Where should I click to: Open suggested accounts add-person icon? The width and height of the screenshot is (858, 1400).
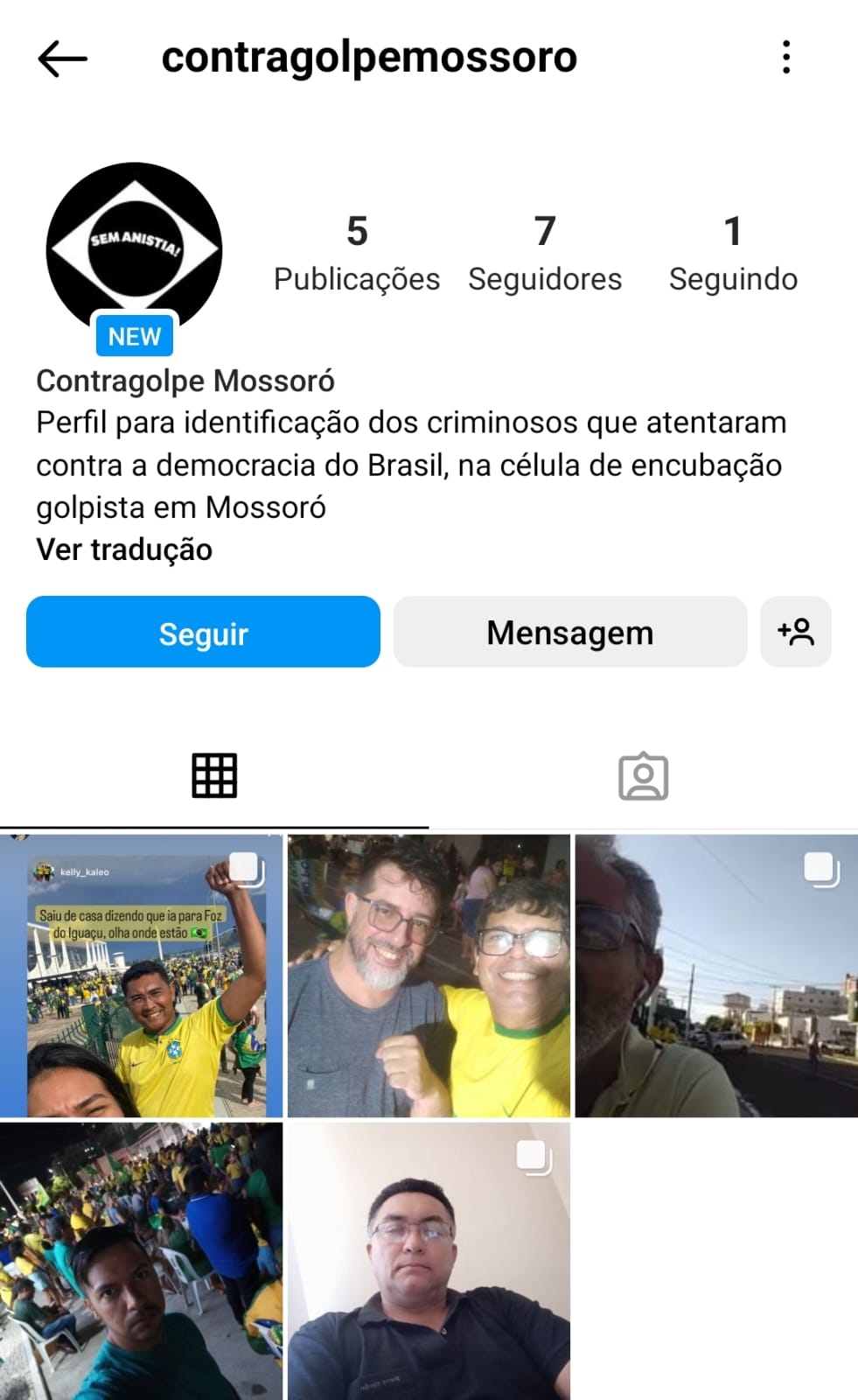pyautogui.click(x=795, y=632)
